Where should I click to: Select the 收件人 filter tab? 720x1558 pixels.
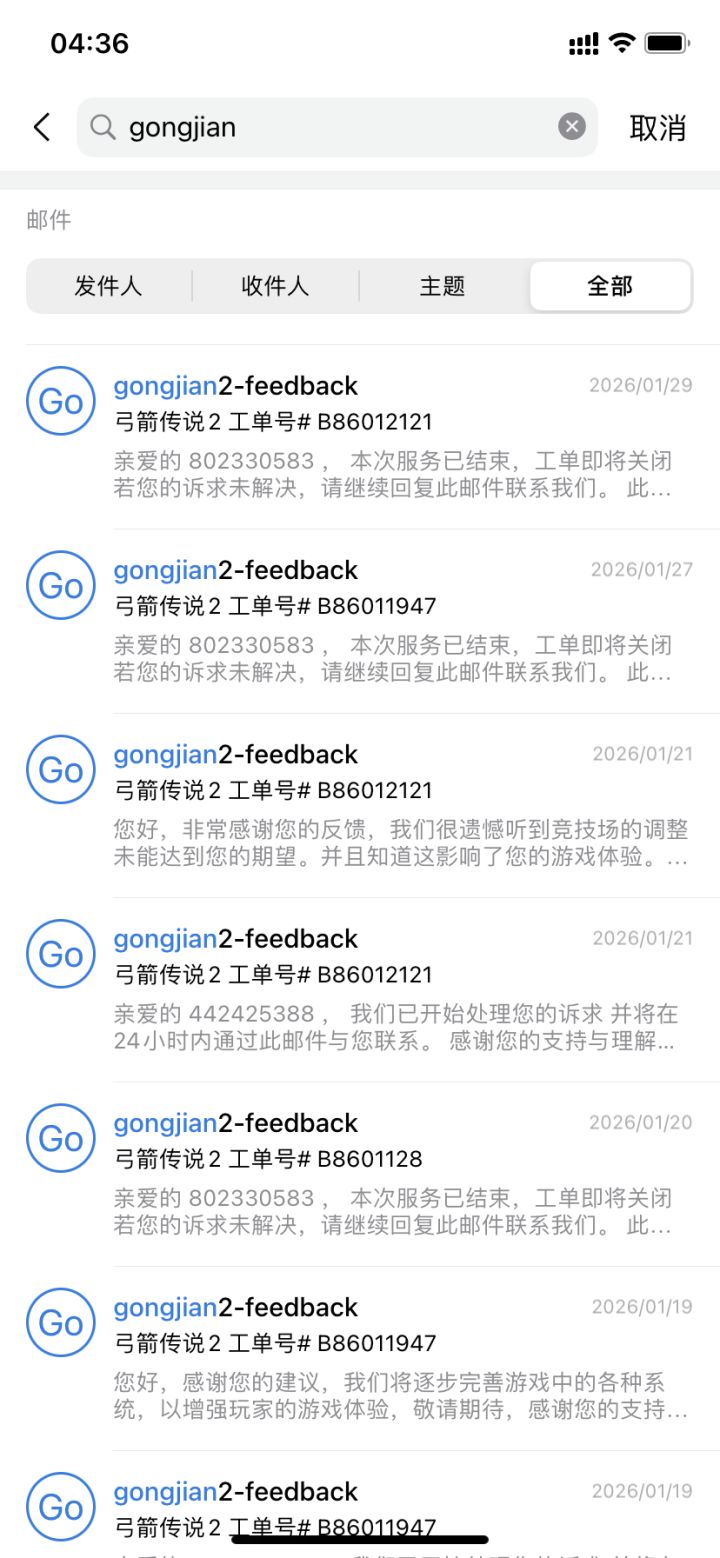275,286
